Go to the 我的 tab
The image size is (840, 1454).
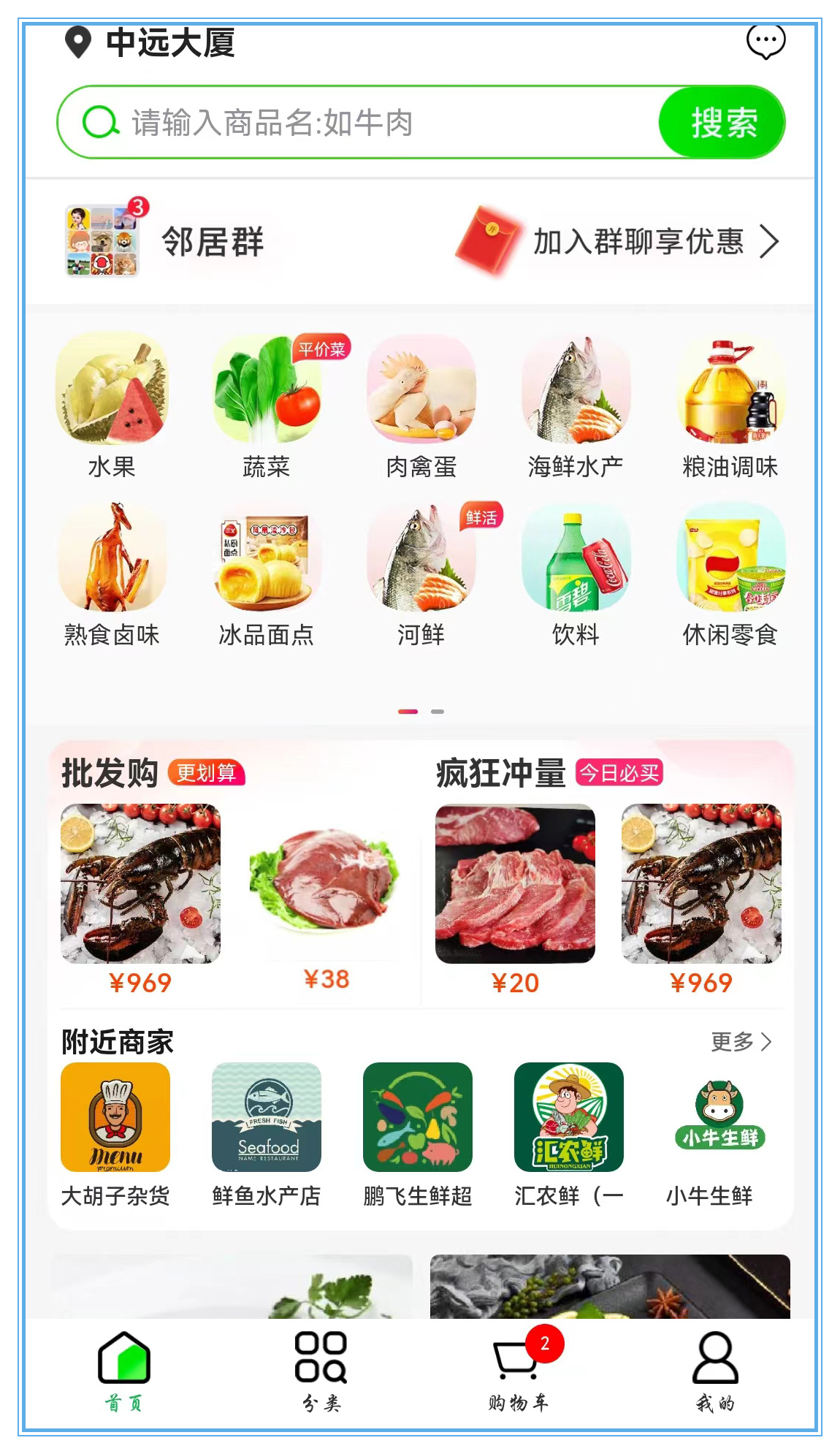click(715, 1371)
